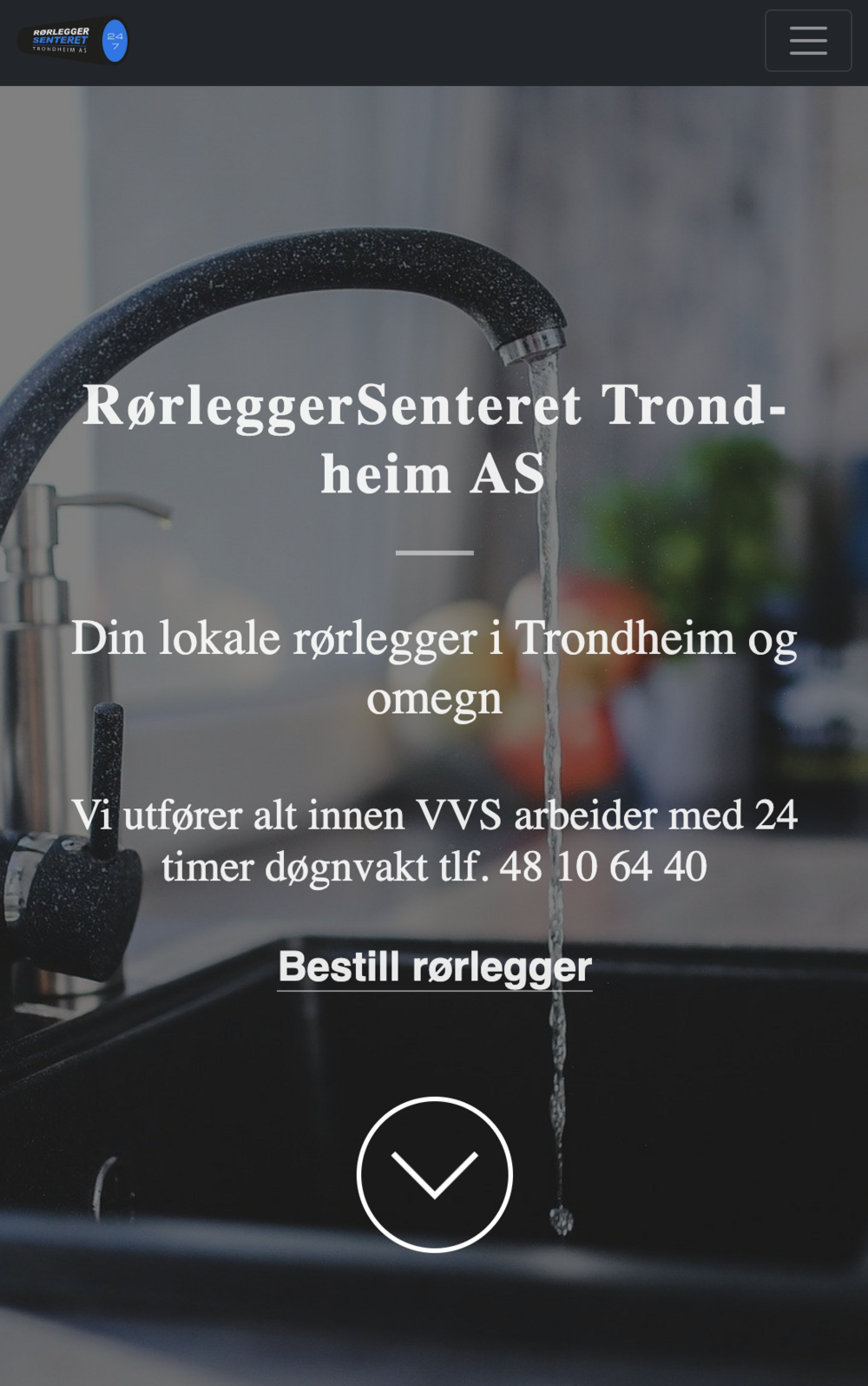Open the RørleggerSenteret logo home link

[73, 41]
